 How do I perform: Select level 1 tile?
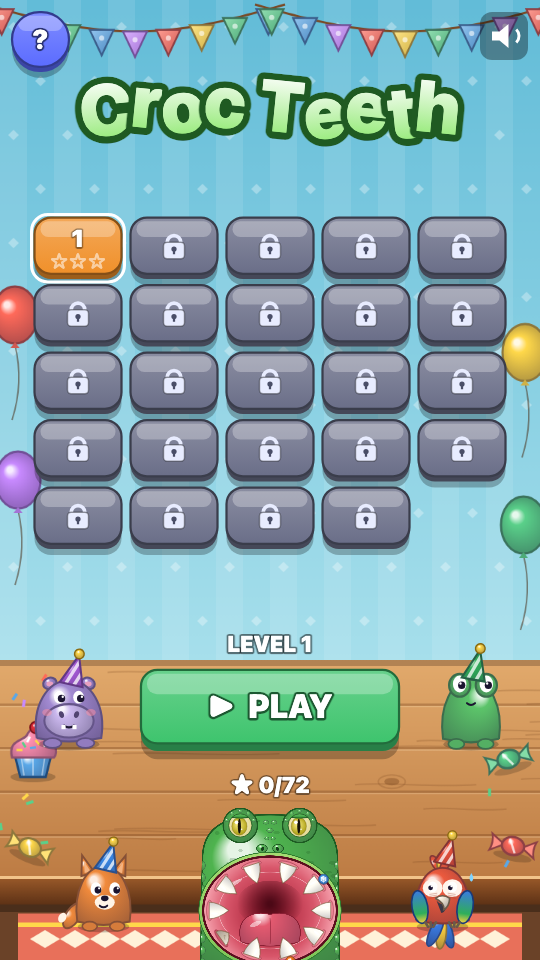[78, 248]
